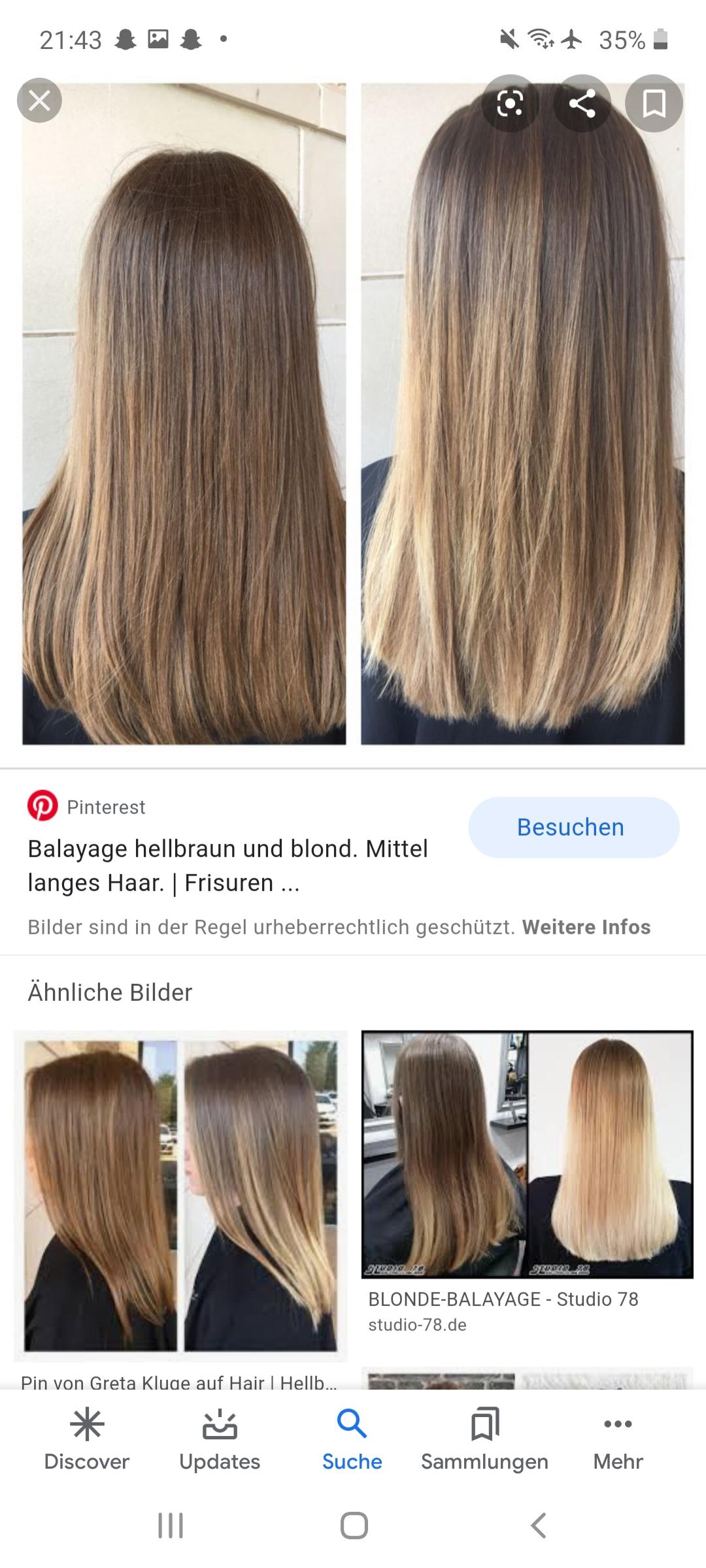Save image with the bookmark icon

653,103
